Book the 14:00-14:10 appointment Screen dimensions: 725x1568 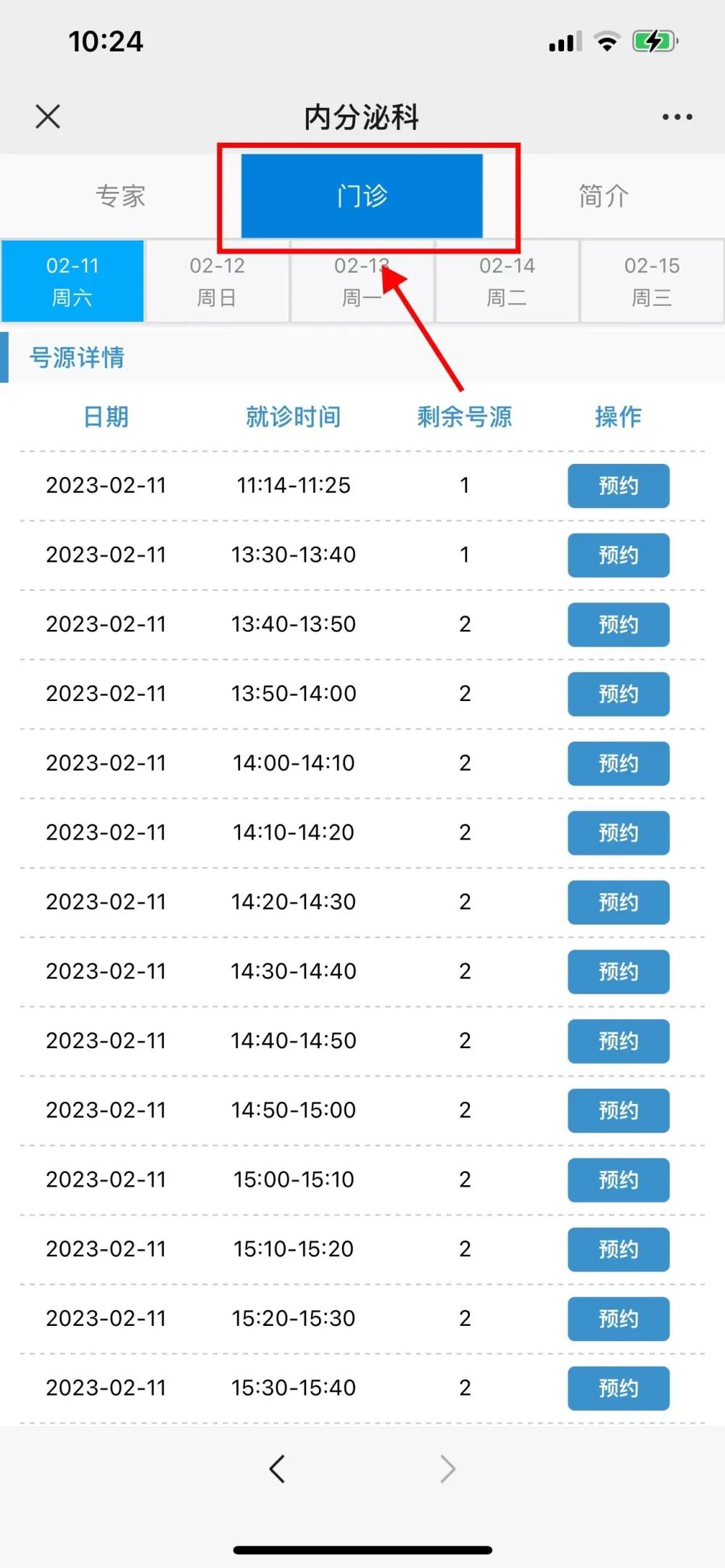tap(618, 763)
